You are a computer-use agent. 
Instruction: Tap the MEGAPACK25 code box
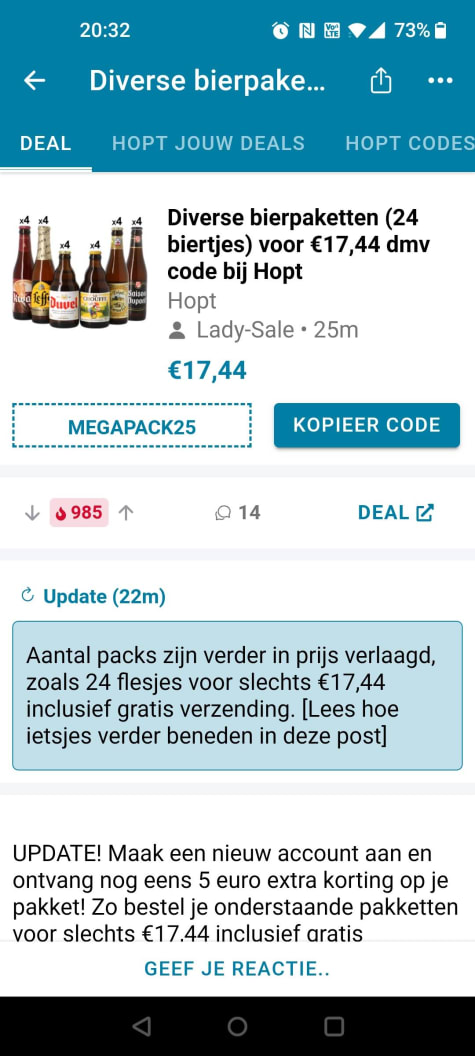(132, 426)
